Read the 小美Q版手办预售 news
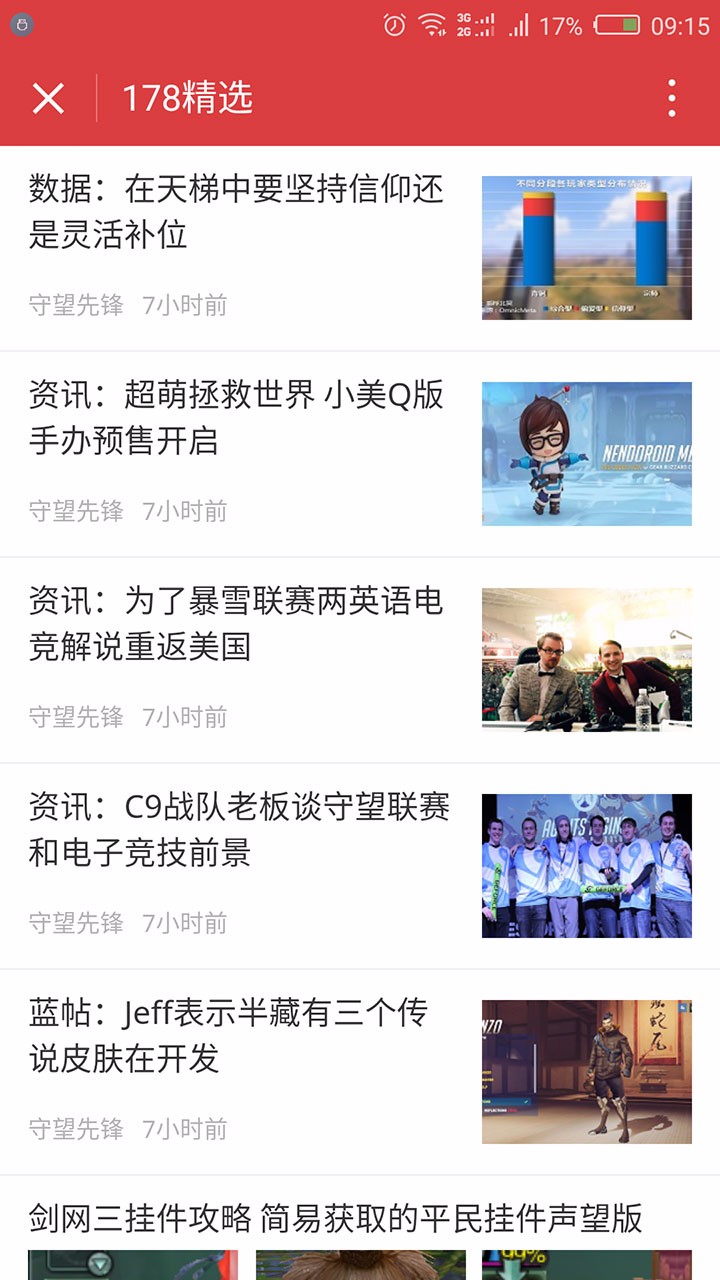The image size is (720, 1280). pyautogui.click(x=236, y=418)
